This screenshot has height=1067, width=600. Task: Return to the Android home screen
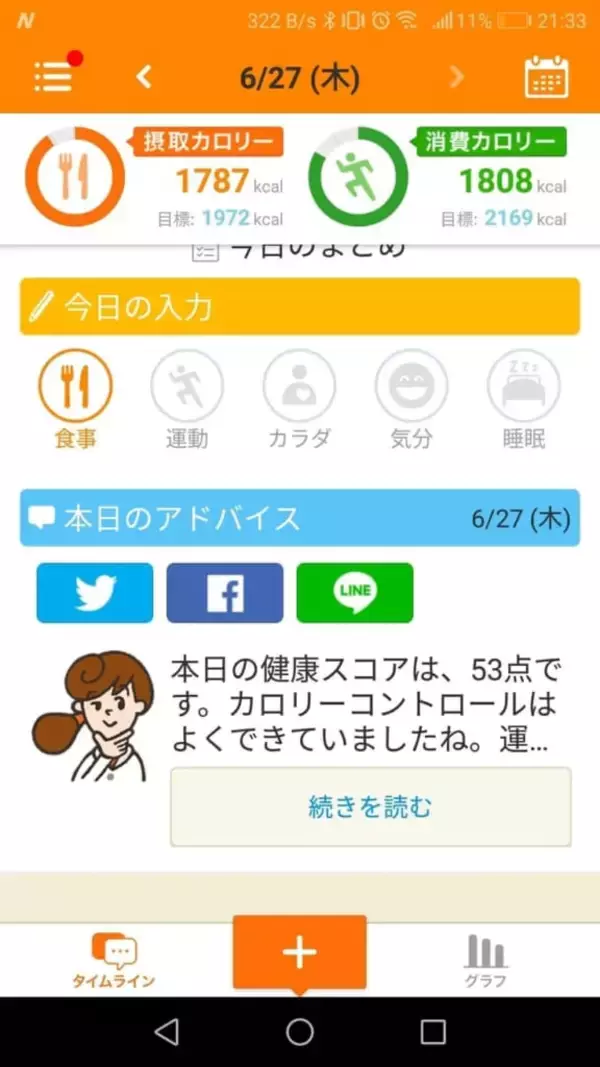(x=300, y=1031)
